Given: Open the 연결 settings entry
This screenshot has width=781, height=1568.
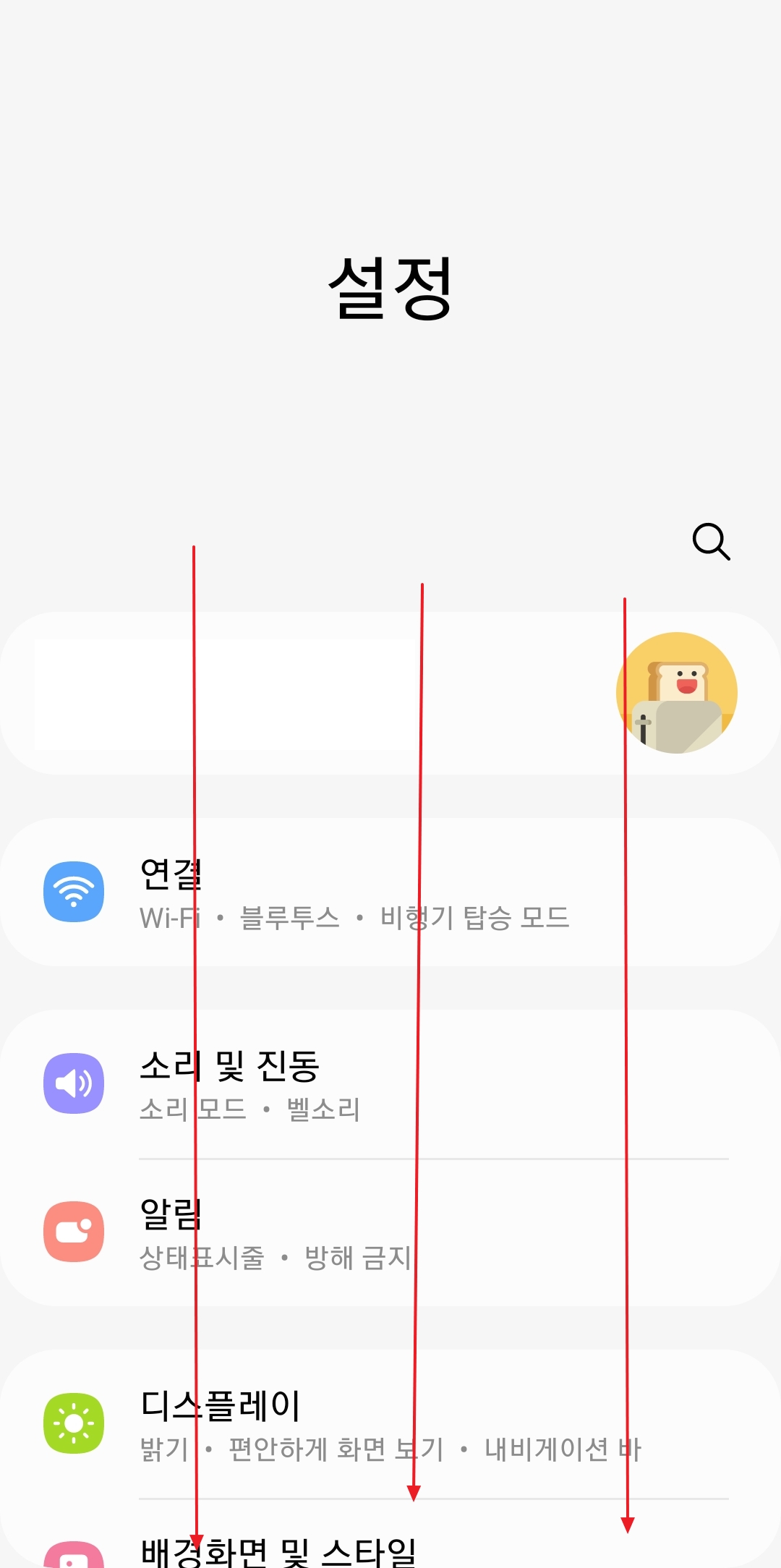Looking at the screenshot, I should tap(390, 894).
